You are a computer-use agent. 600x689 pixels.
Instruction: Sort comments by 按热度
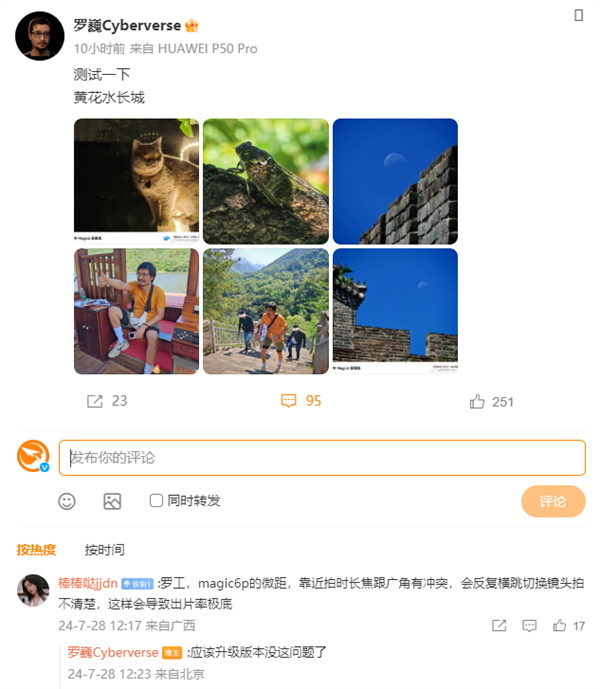click(x=36, y=550)
